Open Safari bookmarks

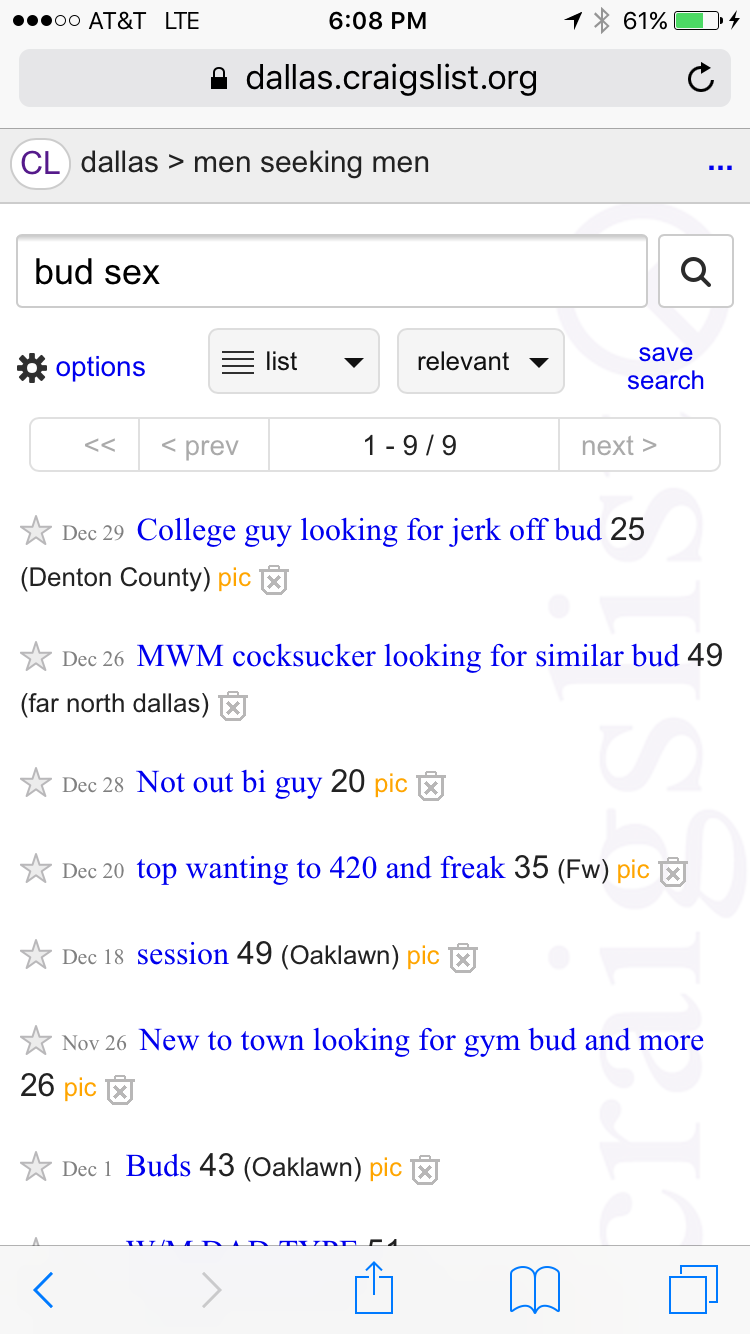(534, 1289)
